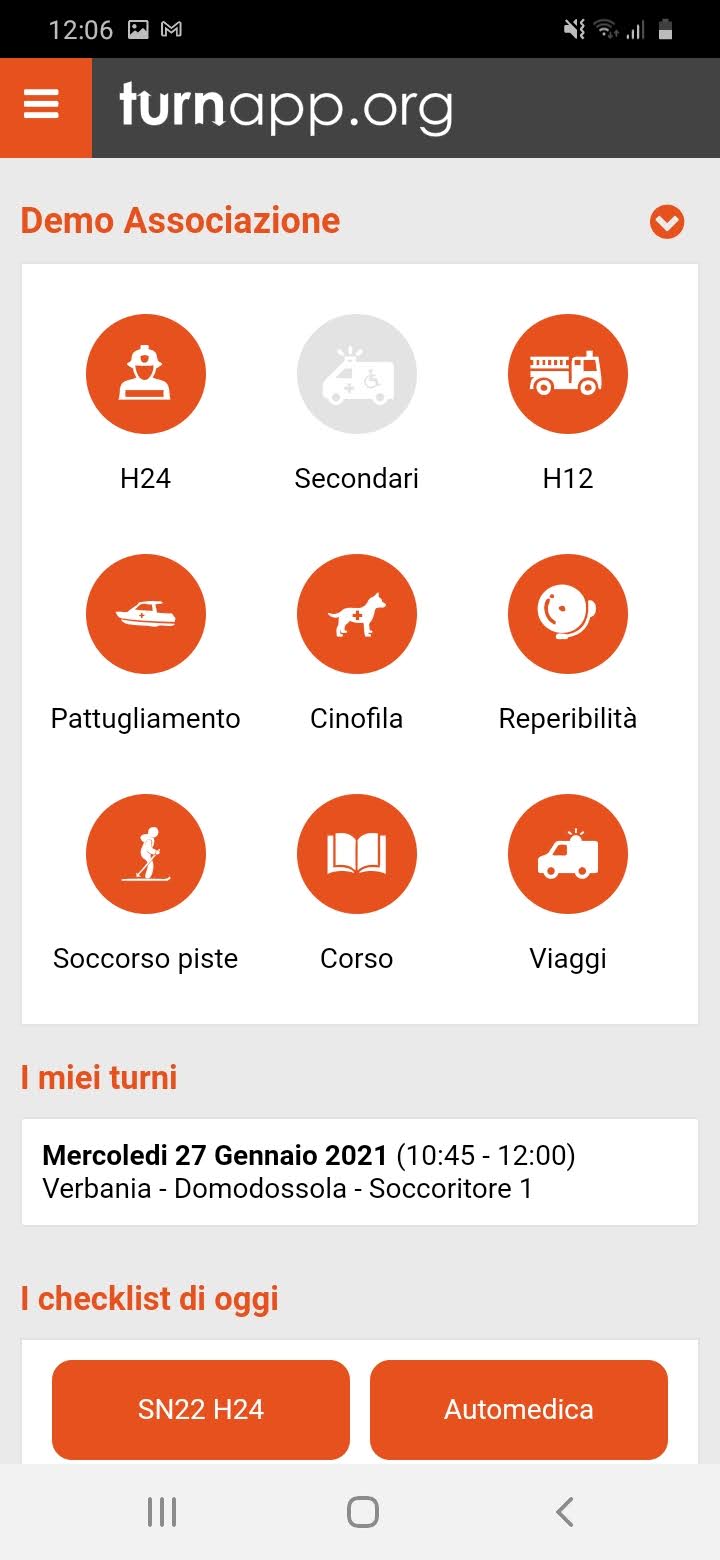Open the Cinofila dog unit
The height and width of the screenshot is (1560, 720).
coord(357,614)
